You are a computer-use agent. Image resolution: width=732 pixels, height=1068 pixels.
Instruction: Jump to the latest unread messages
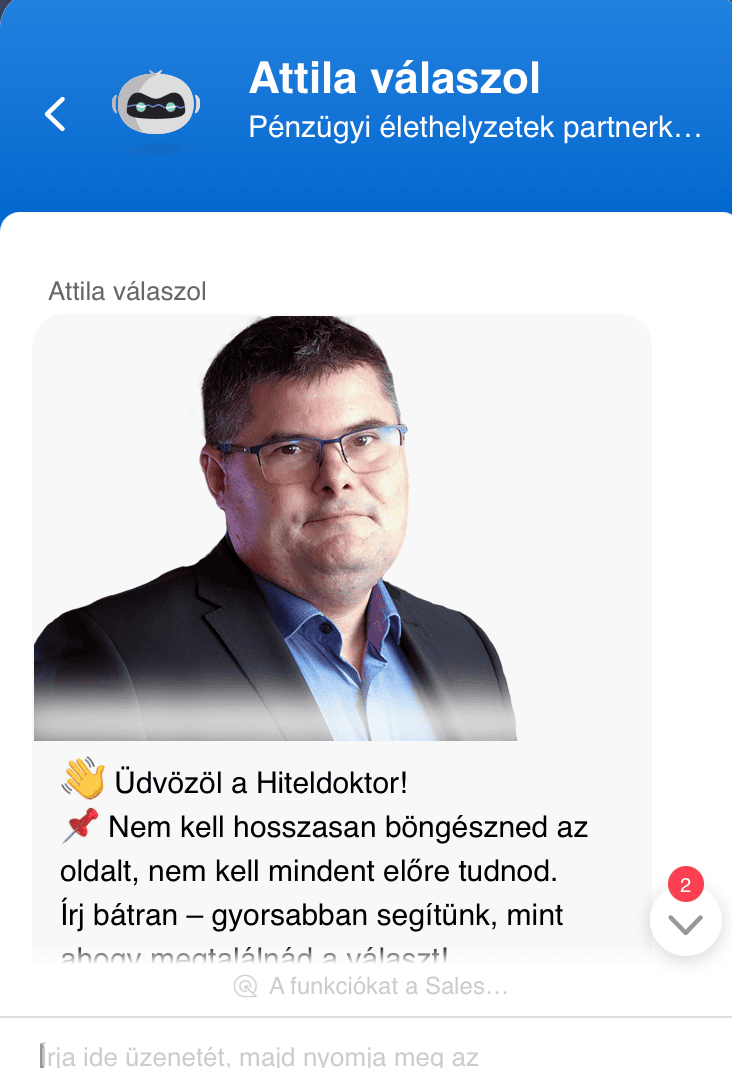click(685, 922)
